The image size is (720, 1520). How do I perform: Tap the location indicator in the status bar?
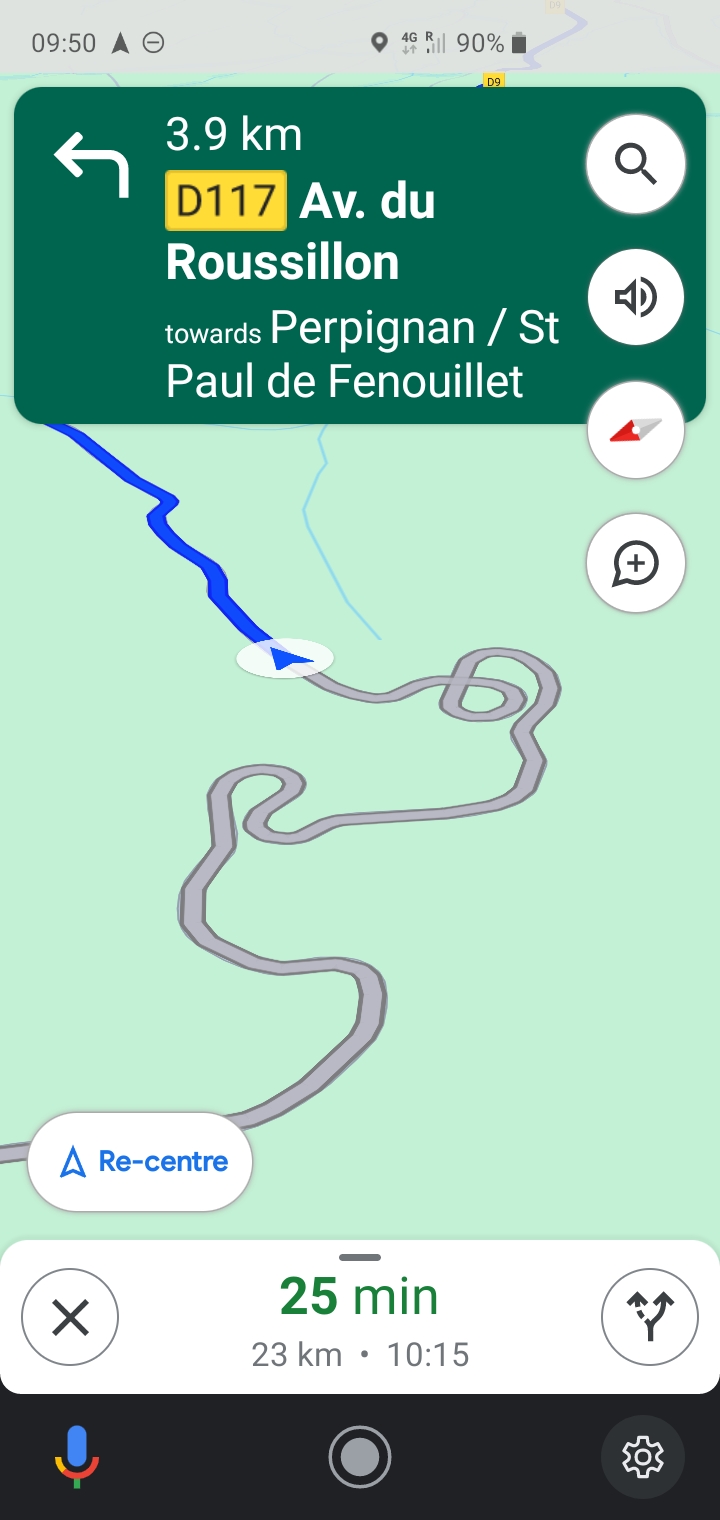[x=380, y=42]
